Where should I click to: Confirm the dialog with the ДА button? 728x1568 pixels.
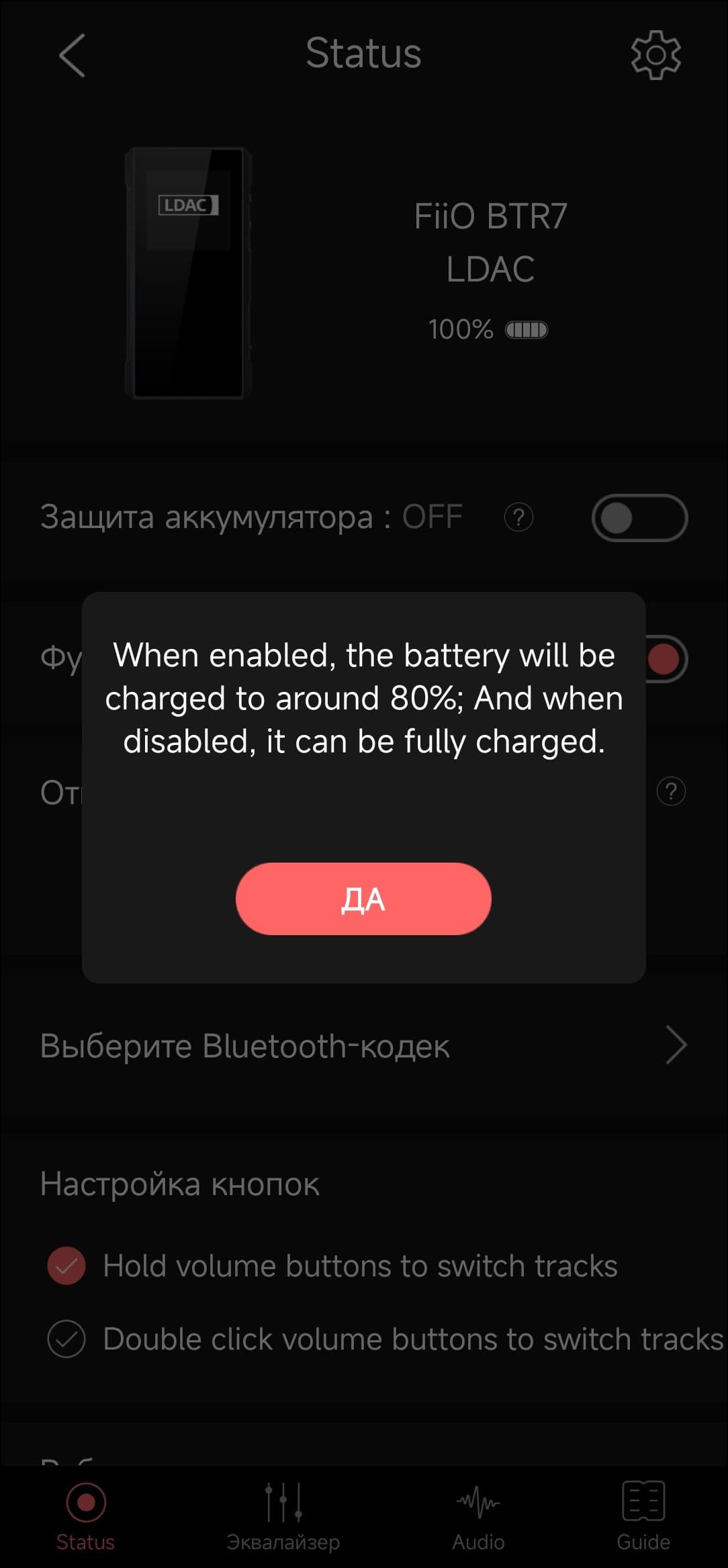click(363, 898)
